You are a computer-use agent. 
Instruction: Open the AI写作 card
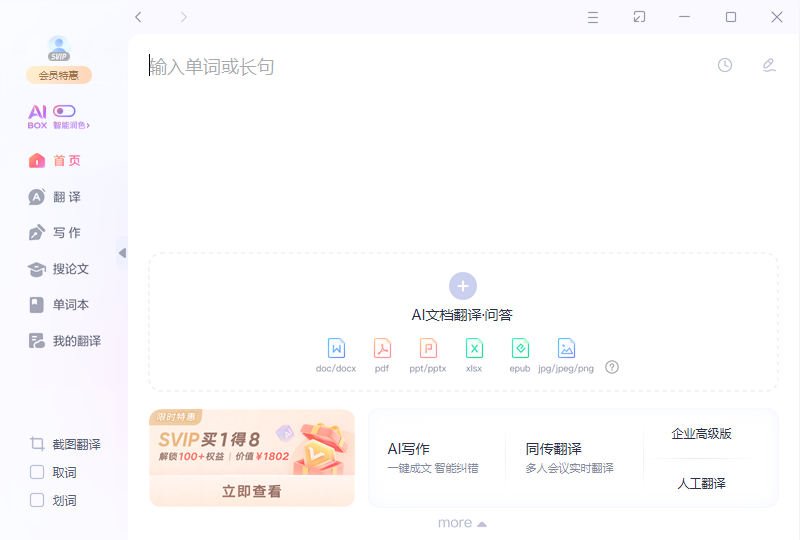tap(435, 458)
